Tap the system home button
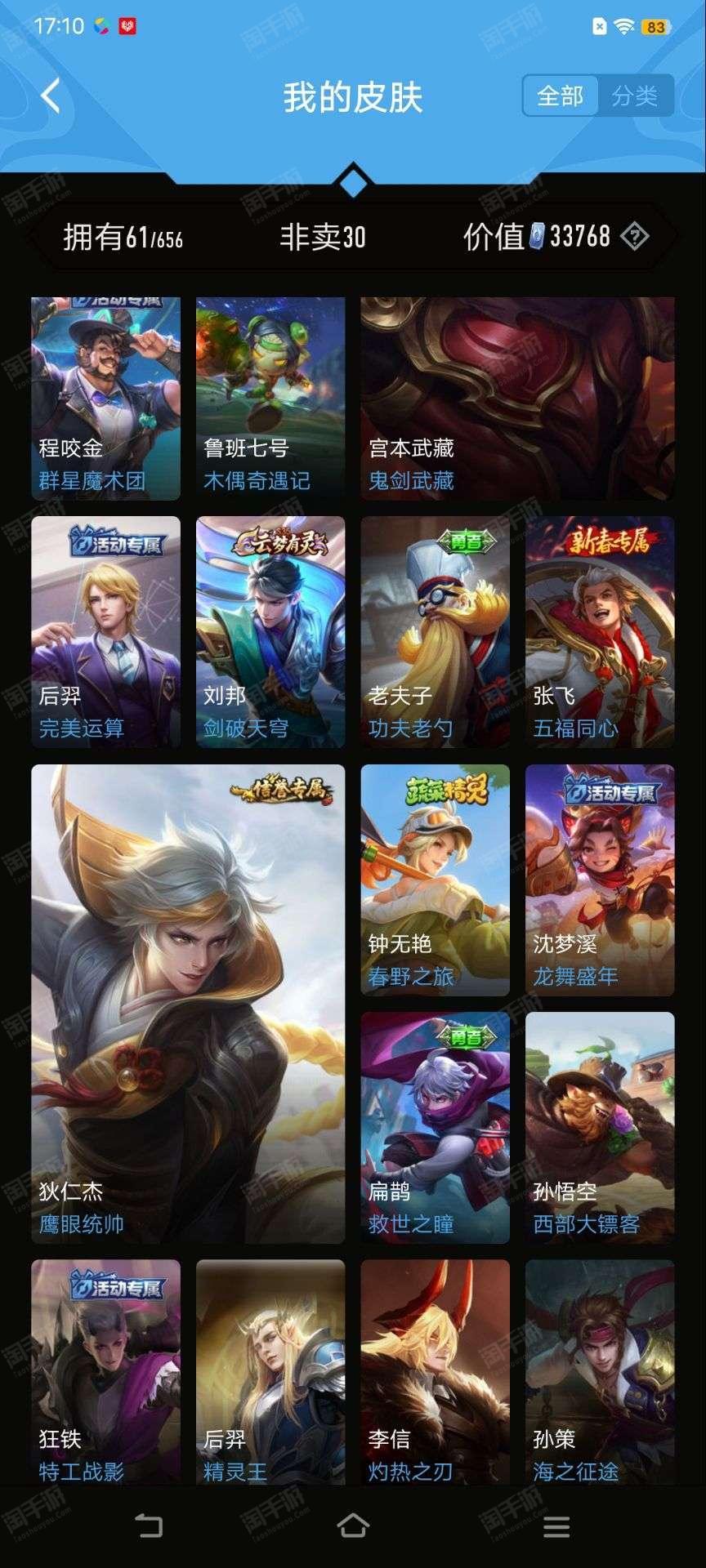 [353, 1525]
